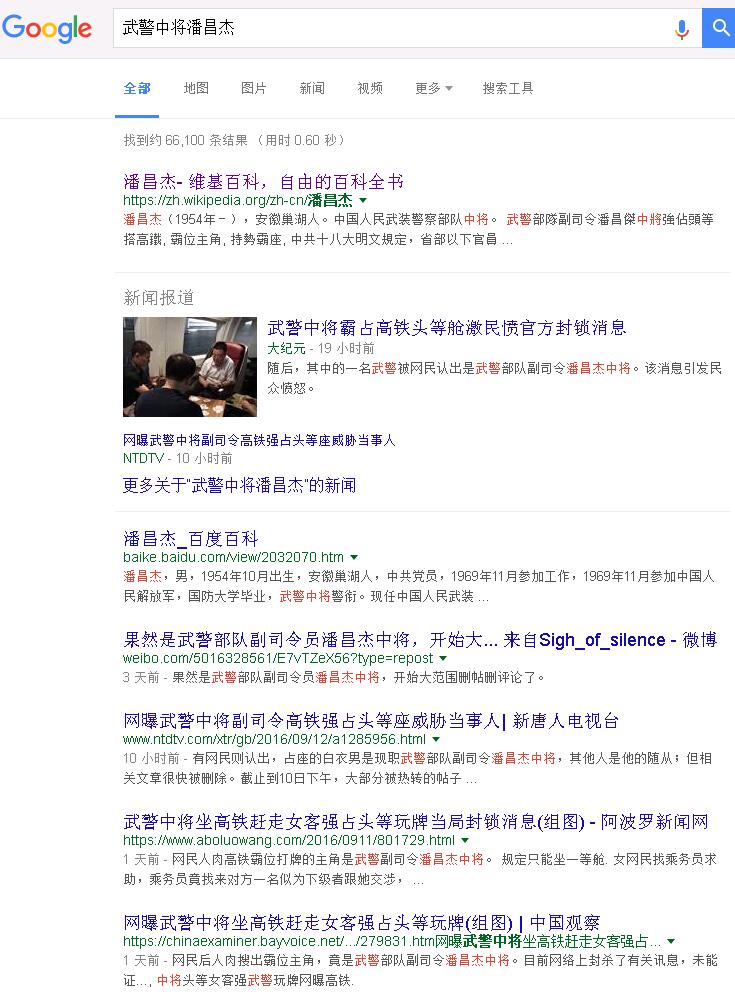The width and height of the screenshot is (735, 992).
Task: Open 搜索工具 options
Action: (508, 88)
